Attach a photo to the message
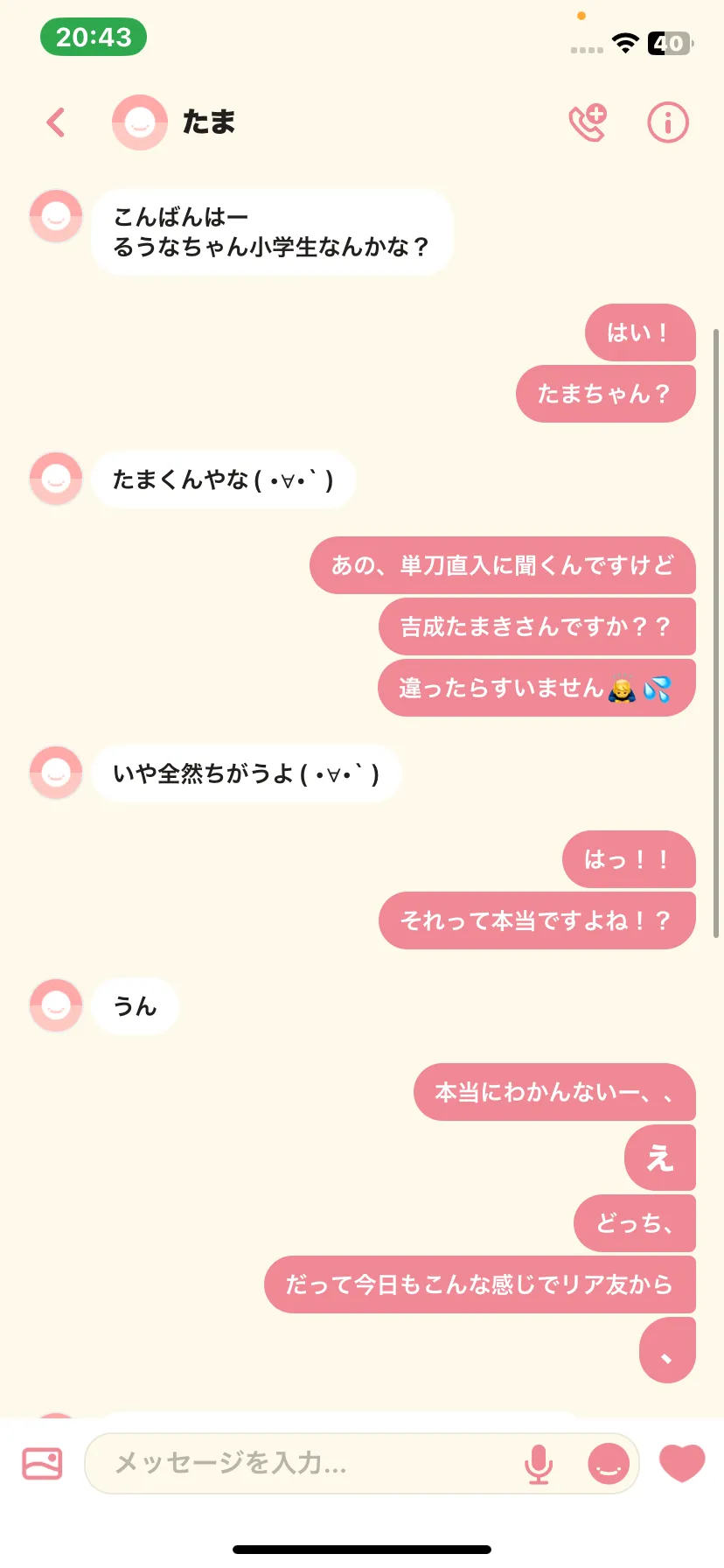The image size is (724, 1568). 42,1463
